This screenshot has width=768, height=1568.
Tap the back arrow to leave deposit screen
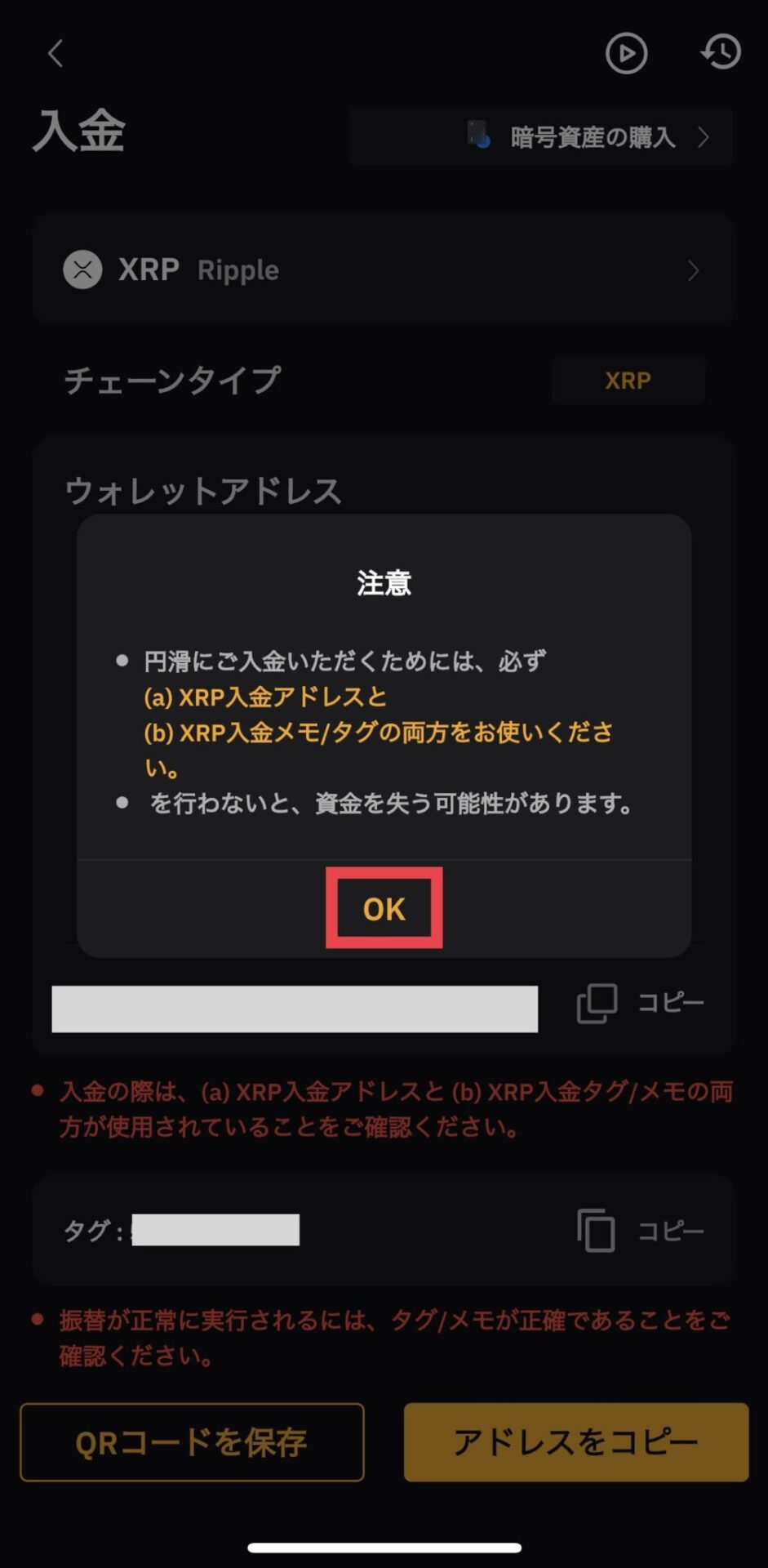[55, 53]
